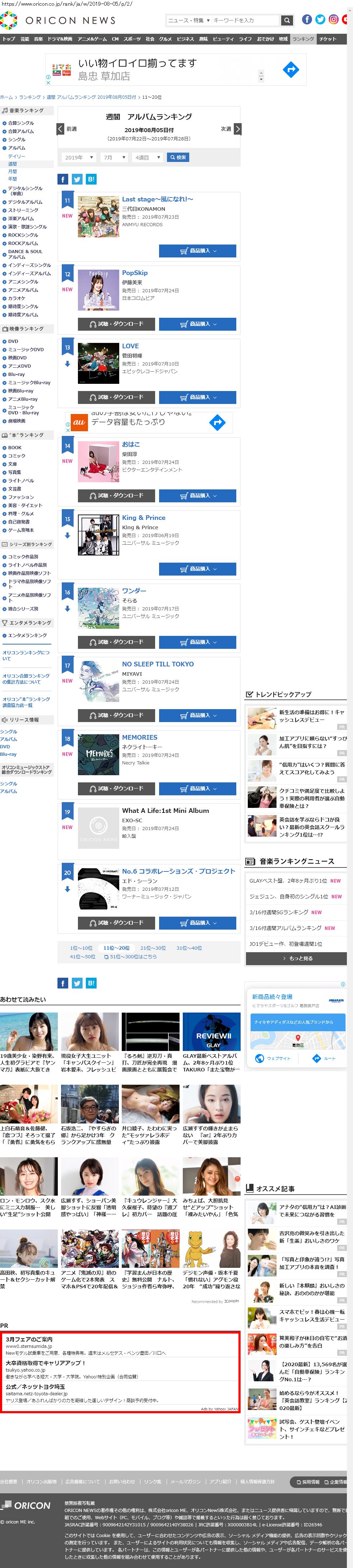The image size is (353, 1568).
Task: Switch to the 音楽 top navigation tab
Action: 38,39
